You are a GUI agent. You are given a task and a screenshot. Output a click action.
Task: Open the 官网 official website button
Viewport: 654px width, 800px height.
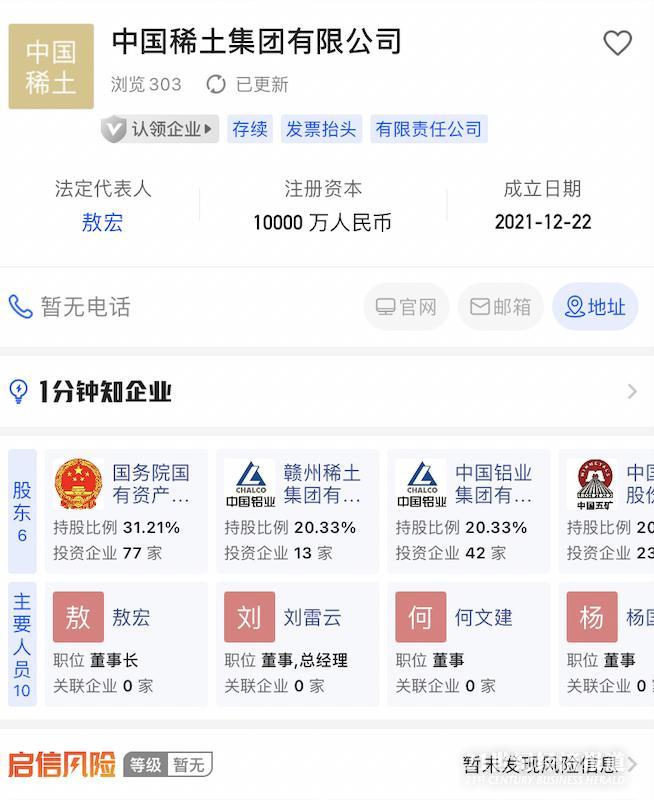406,307
